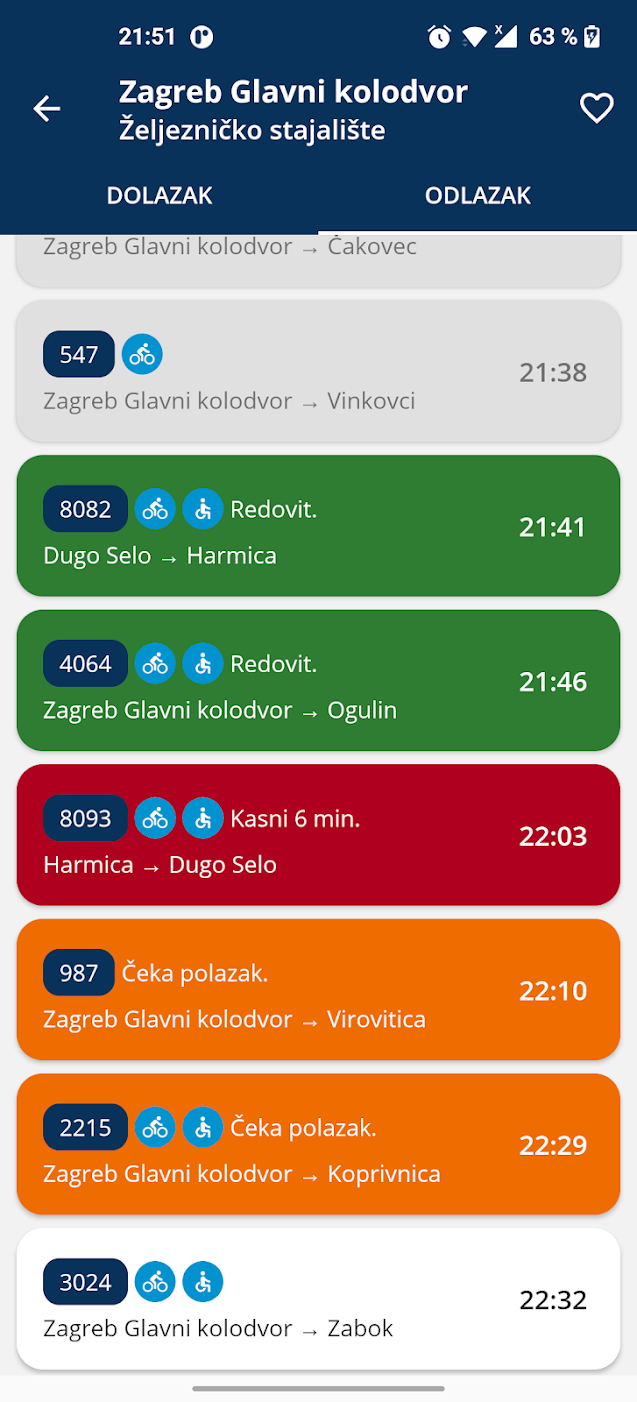
Task: Open train 547 to Vinkovci
Action: coord(319,372)
